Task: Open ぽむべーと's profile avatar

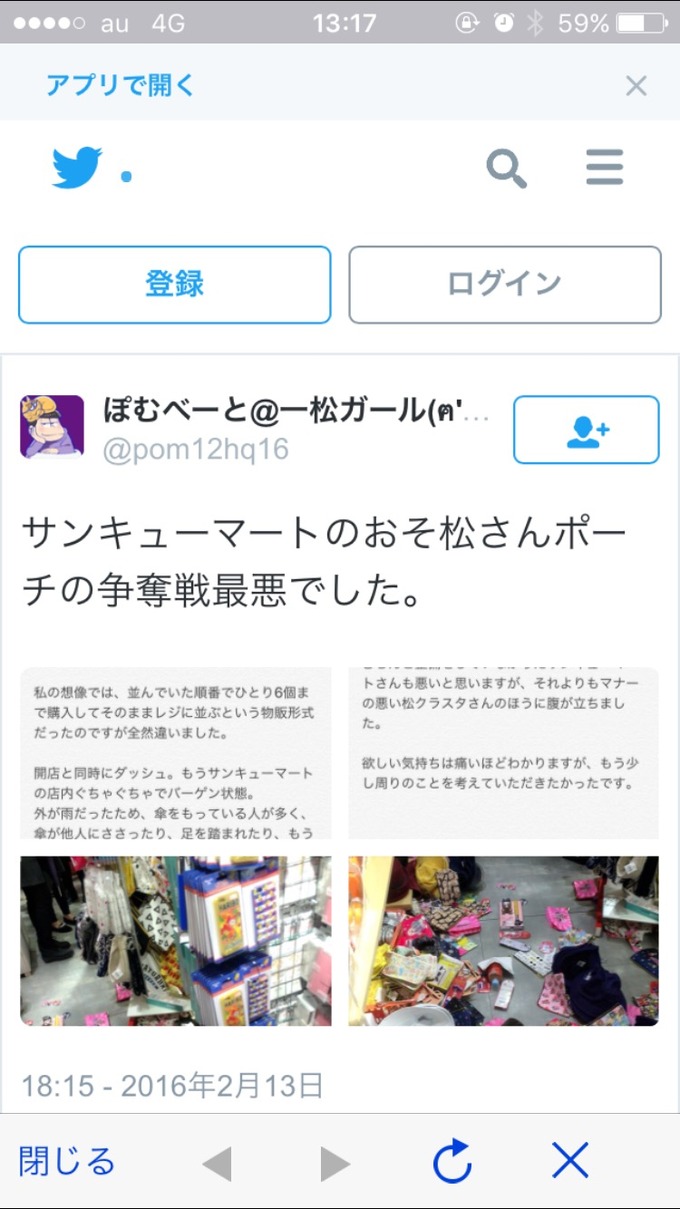Action: pos(52,427)
